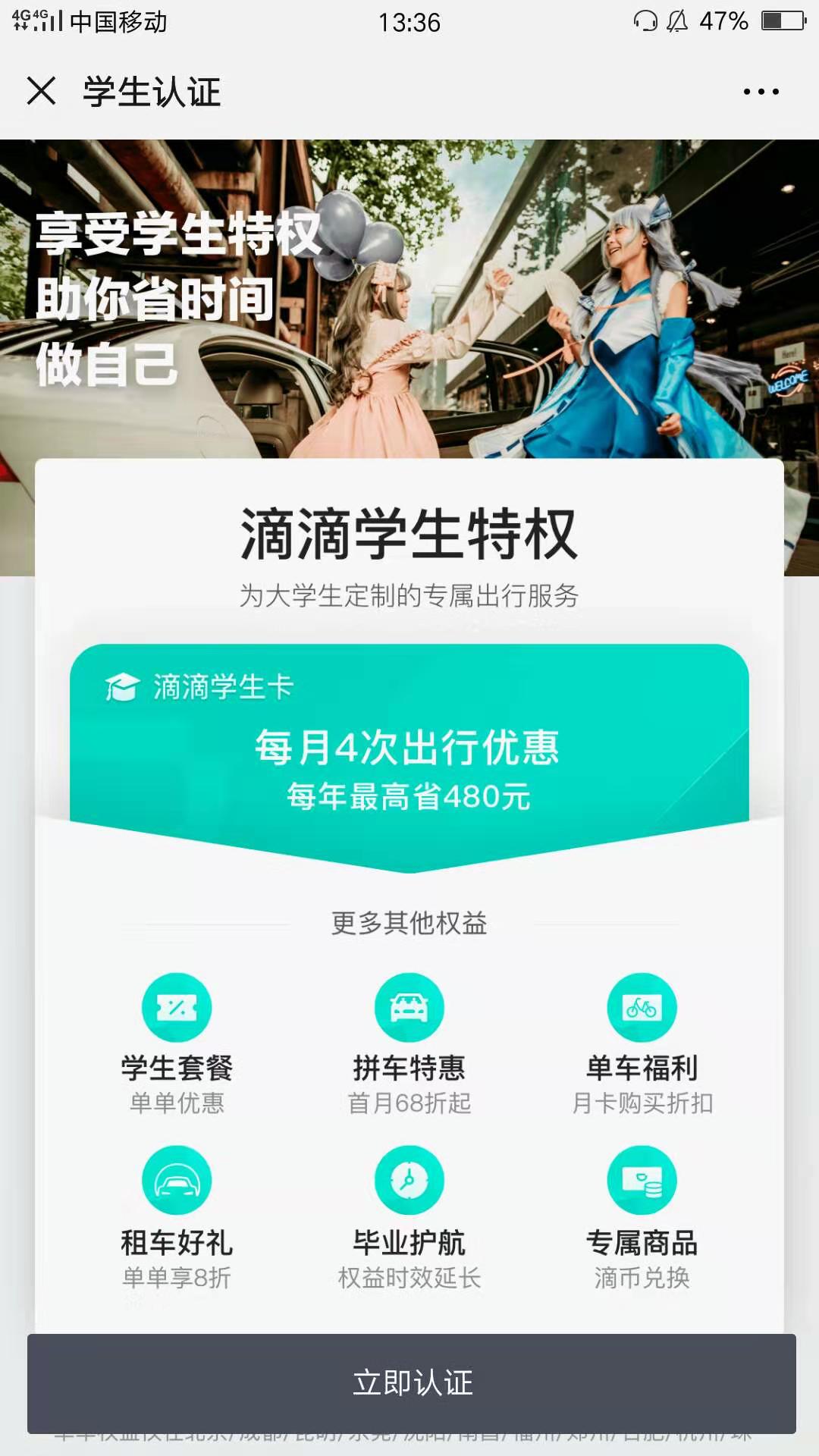The height and width of the screenshot is (1456, 819).
Task: Tap the 立即认证 button
Action: (x=412, y=1383)
